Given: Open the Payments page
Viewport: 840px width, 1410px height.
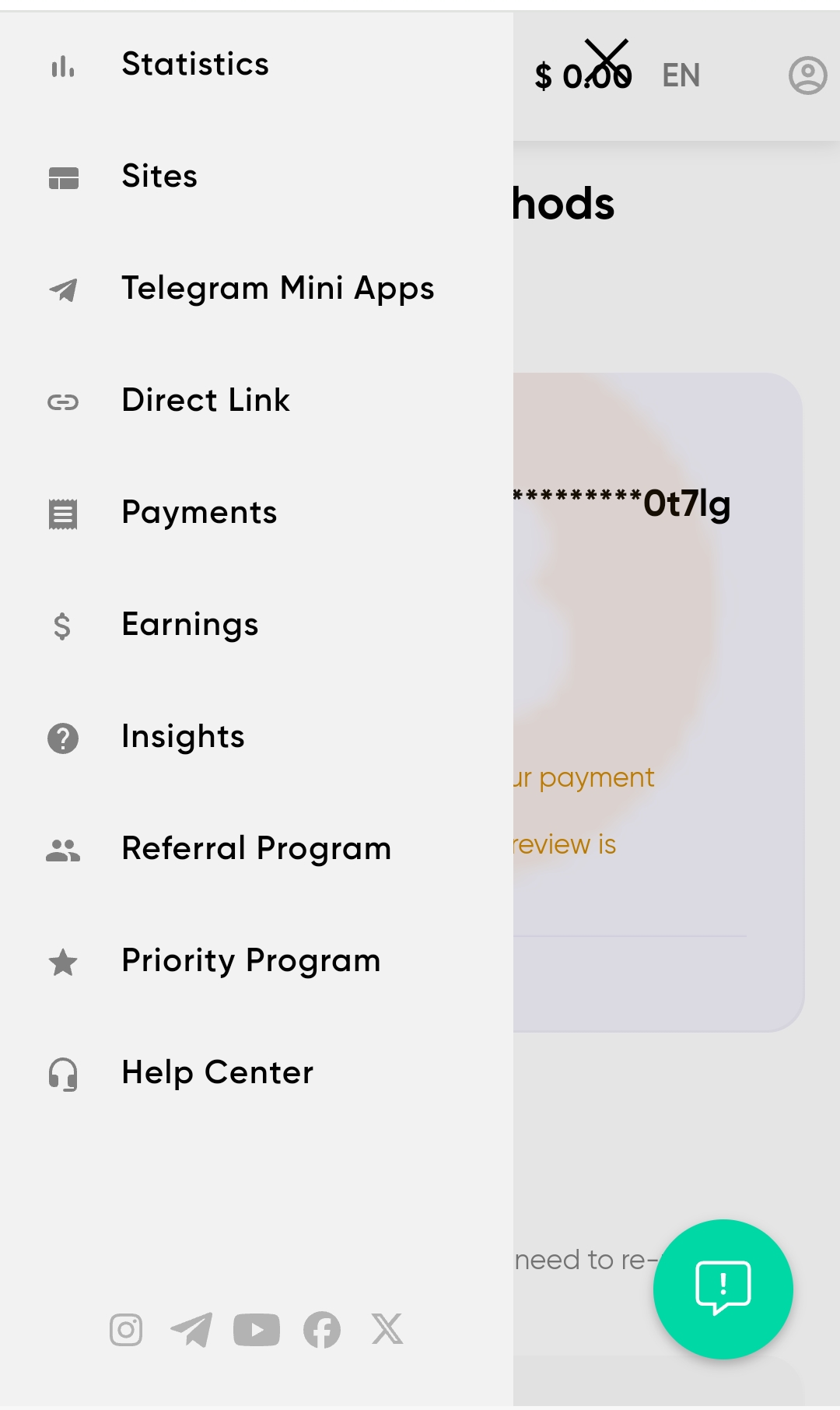Looking at the screenshot, I should coord(257,513).
